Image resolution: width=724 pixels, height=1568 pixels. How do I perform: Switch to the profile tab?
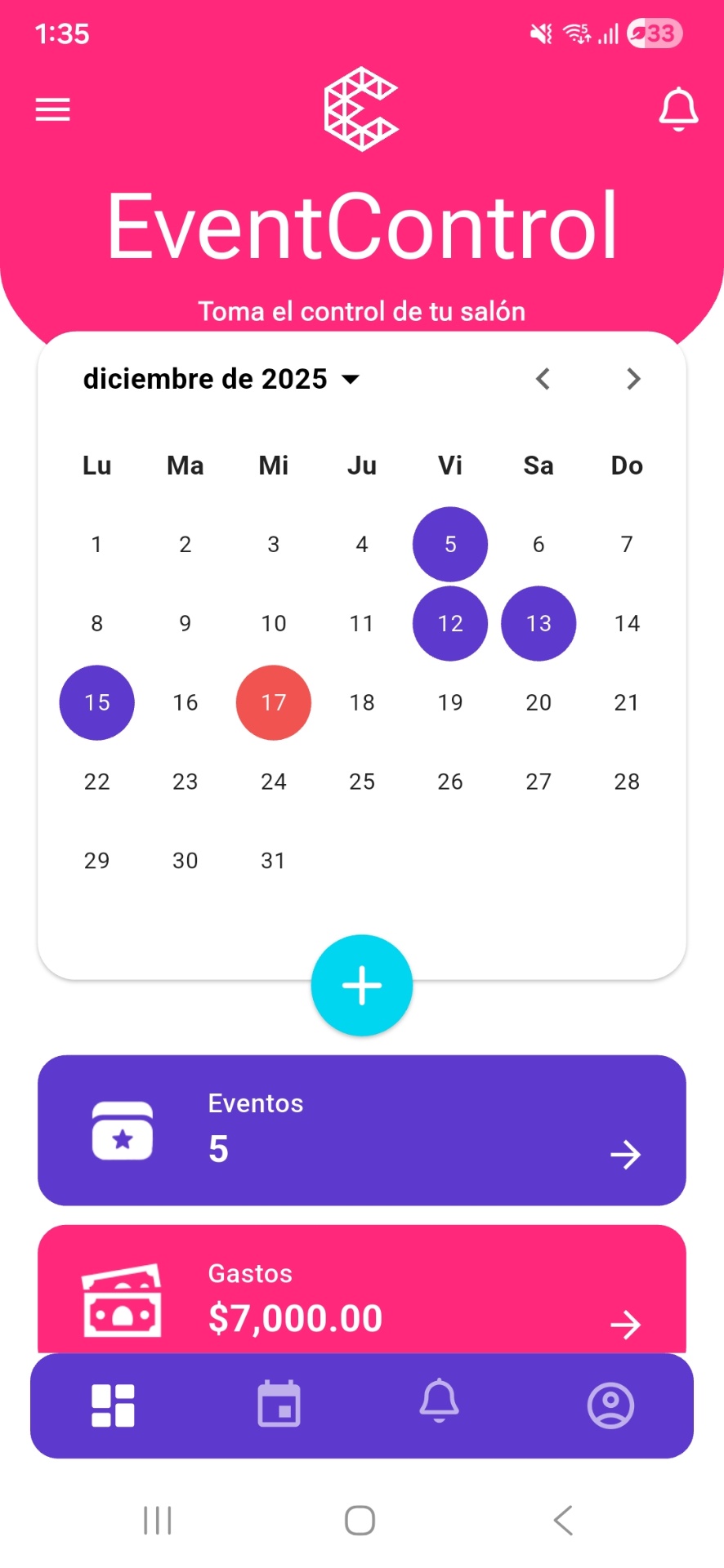point(610,1405)
